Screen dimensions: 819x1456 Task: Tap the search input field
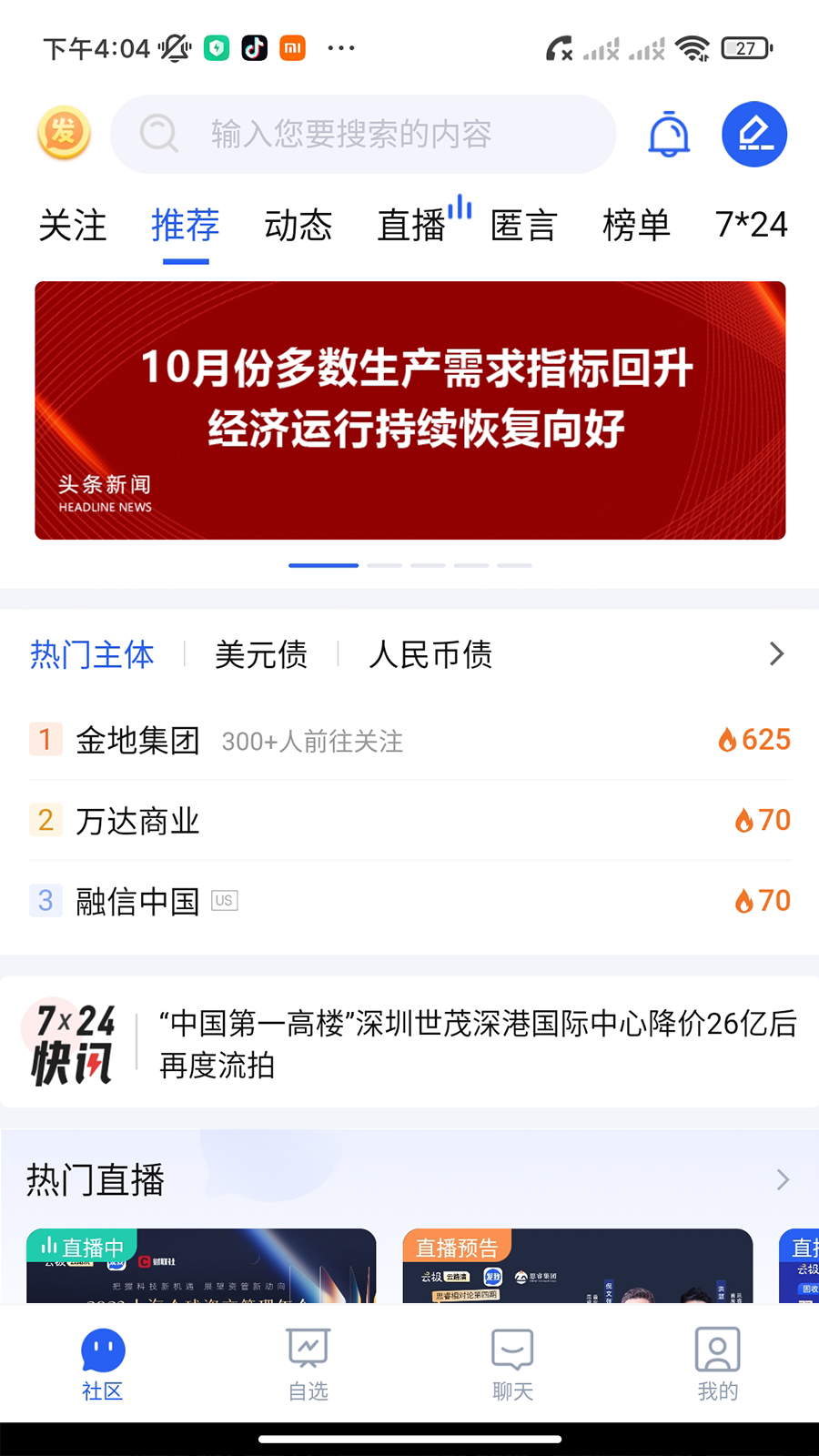coord(364,134)
